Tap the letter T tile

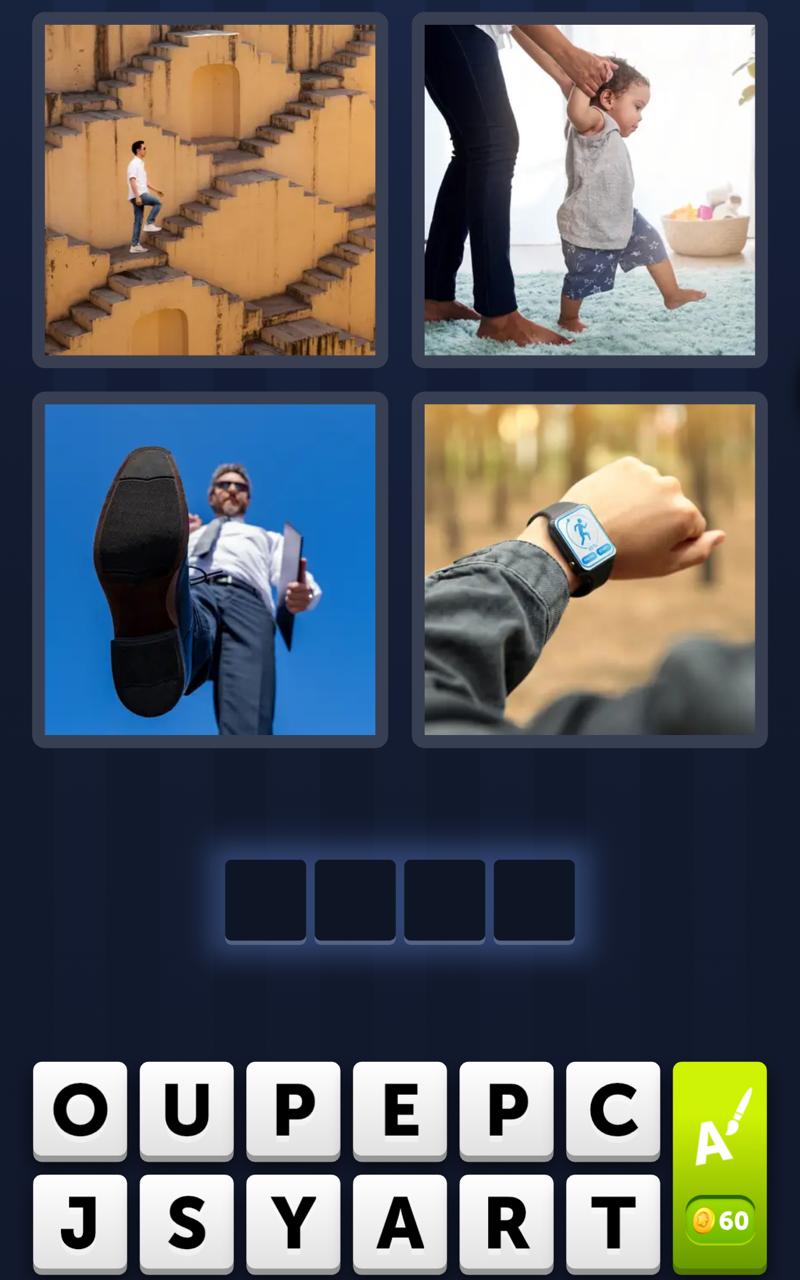(613, 1221)
